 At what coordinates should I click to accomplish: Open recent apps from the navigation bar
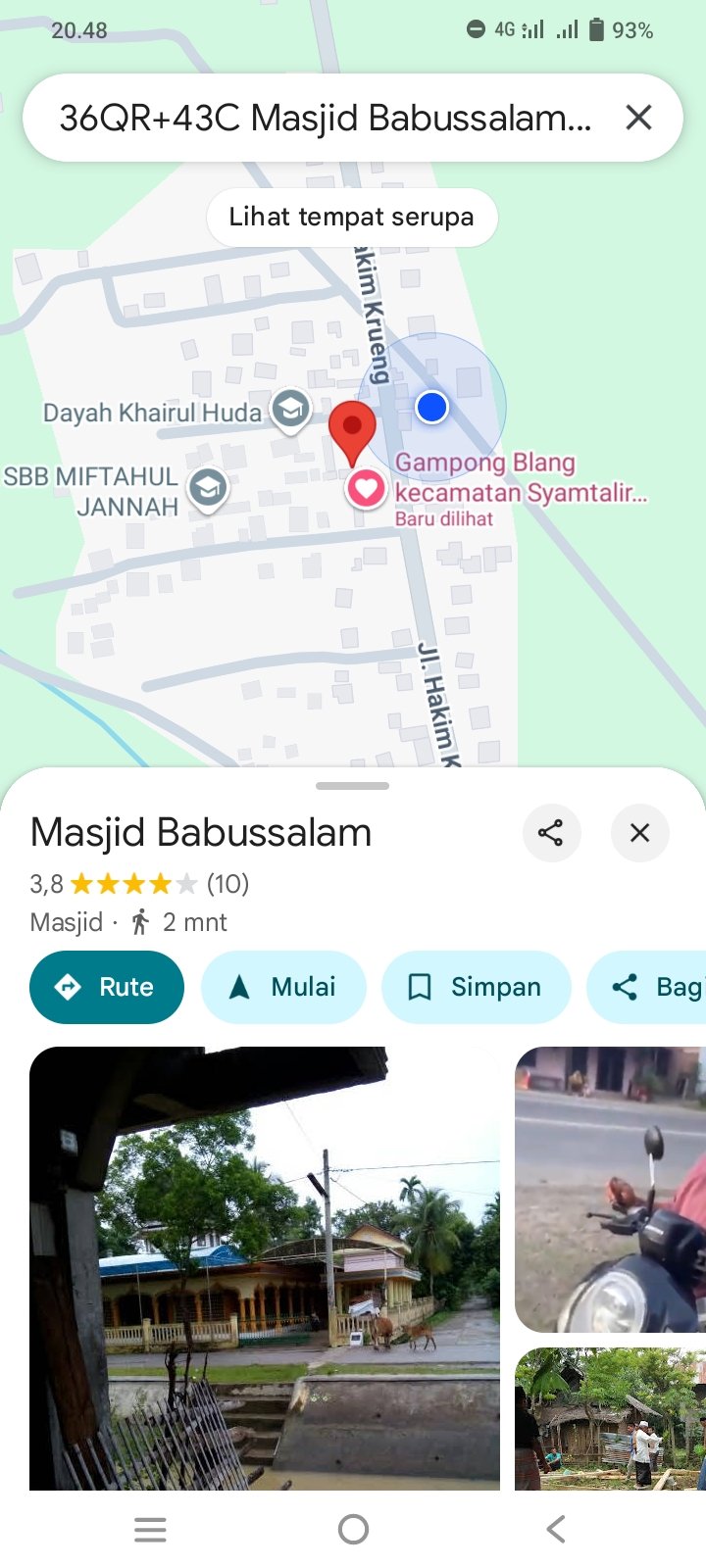150,1529
